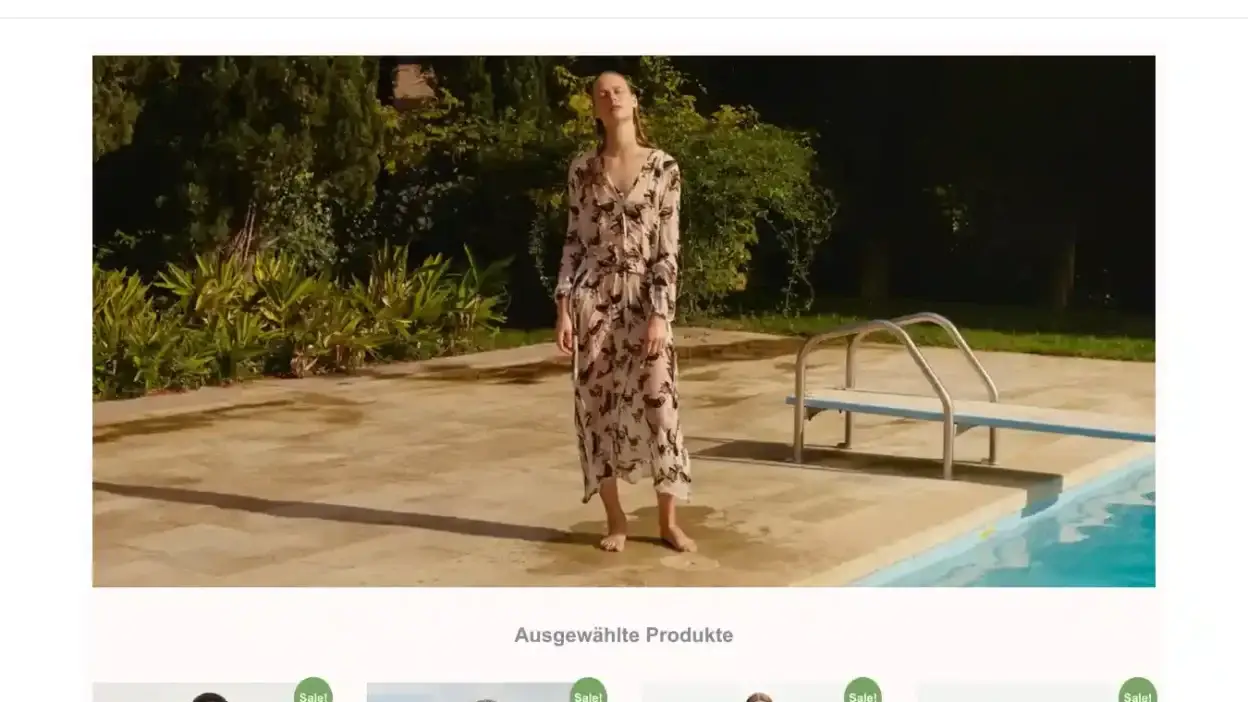The image size is (1248, 702).
Task: Open the hero banner with the poolside dress
Action: coord(623,320)
